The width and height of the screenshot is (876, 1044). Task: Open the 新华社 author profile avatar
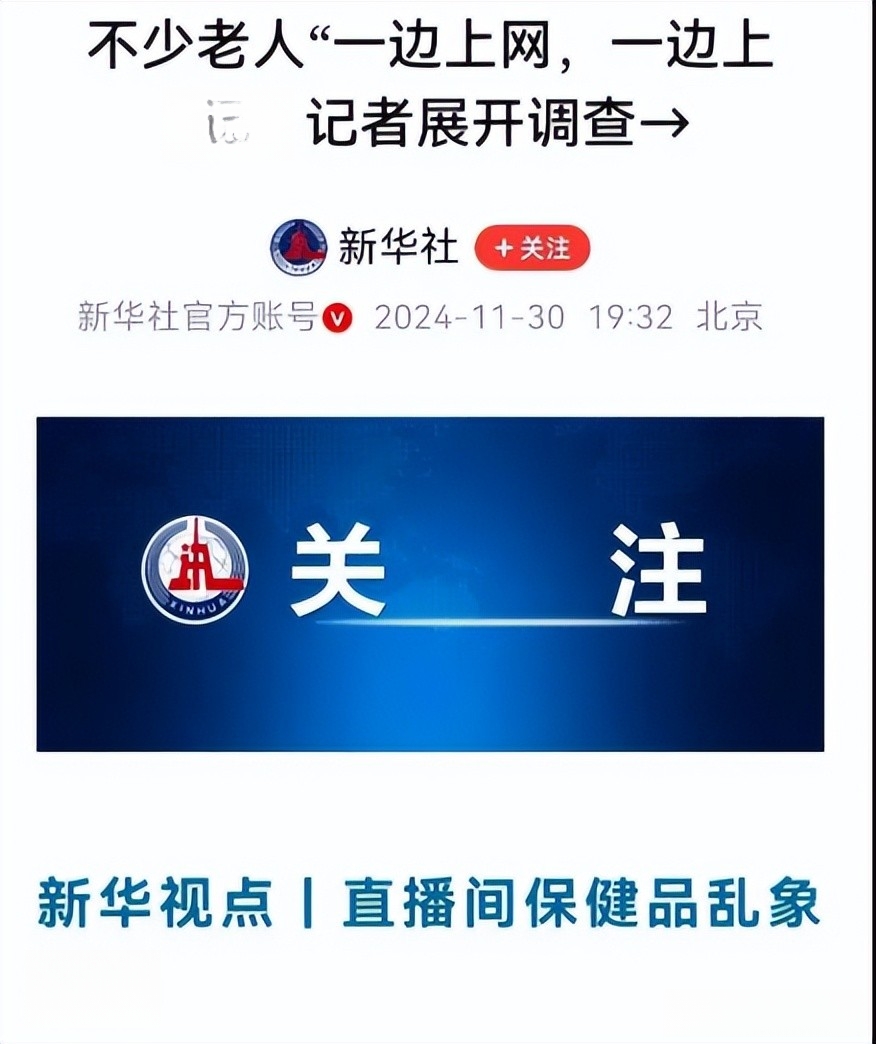click(x=298, y=247)
